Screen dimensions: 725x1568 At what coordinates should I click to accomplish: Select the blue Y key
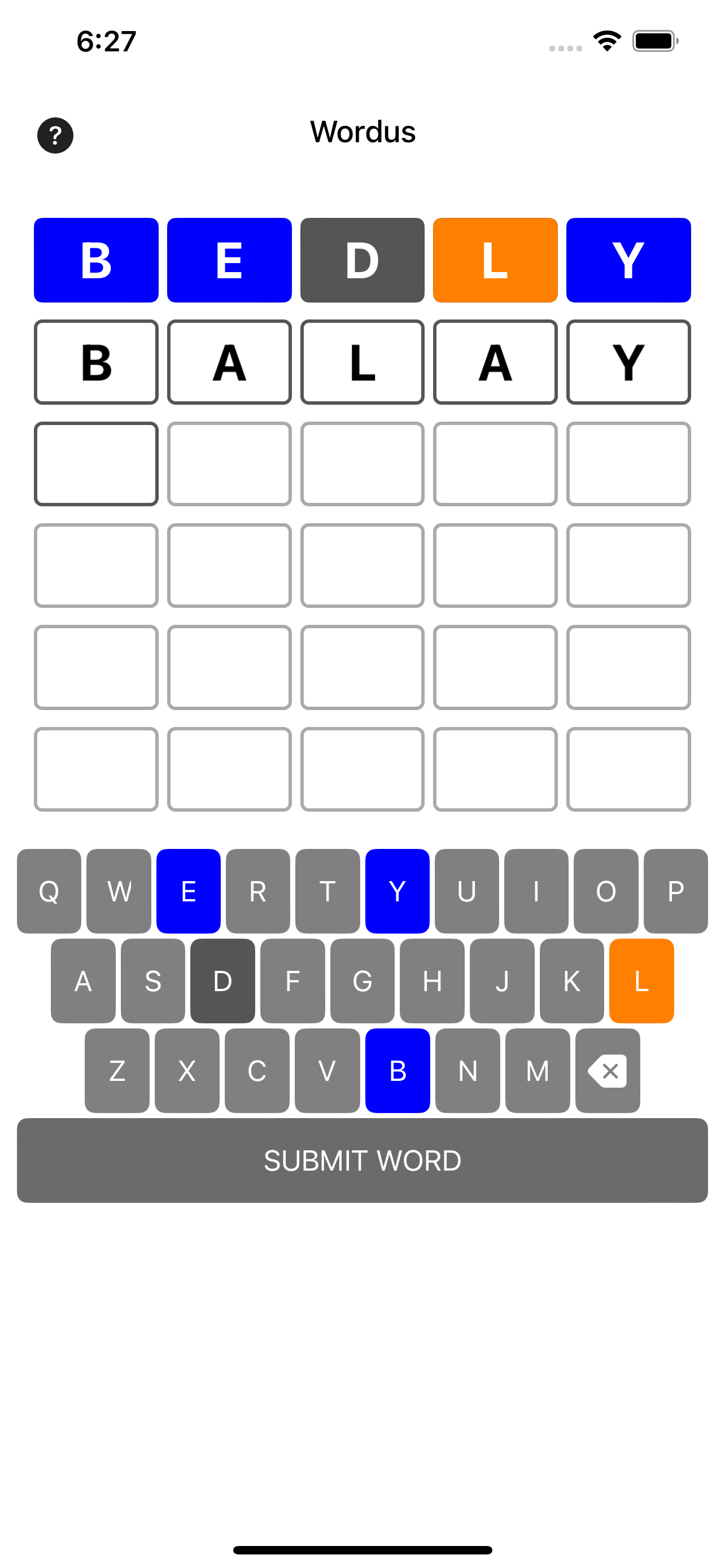pos(398,891)
